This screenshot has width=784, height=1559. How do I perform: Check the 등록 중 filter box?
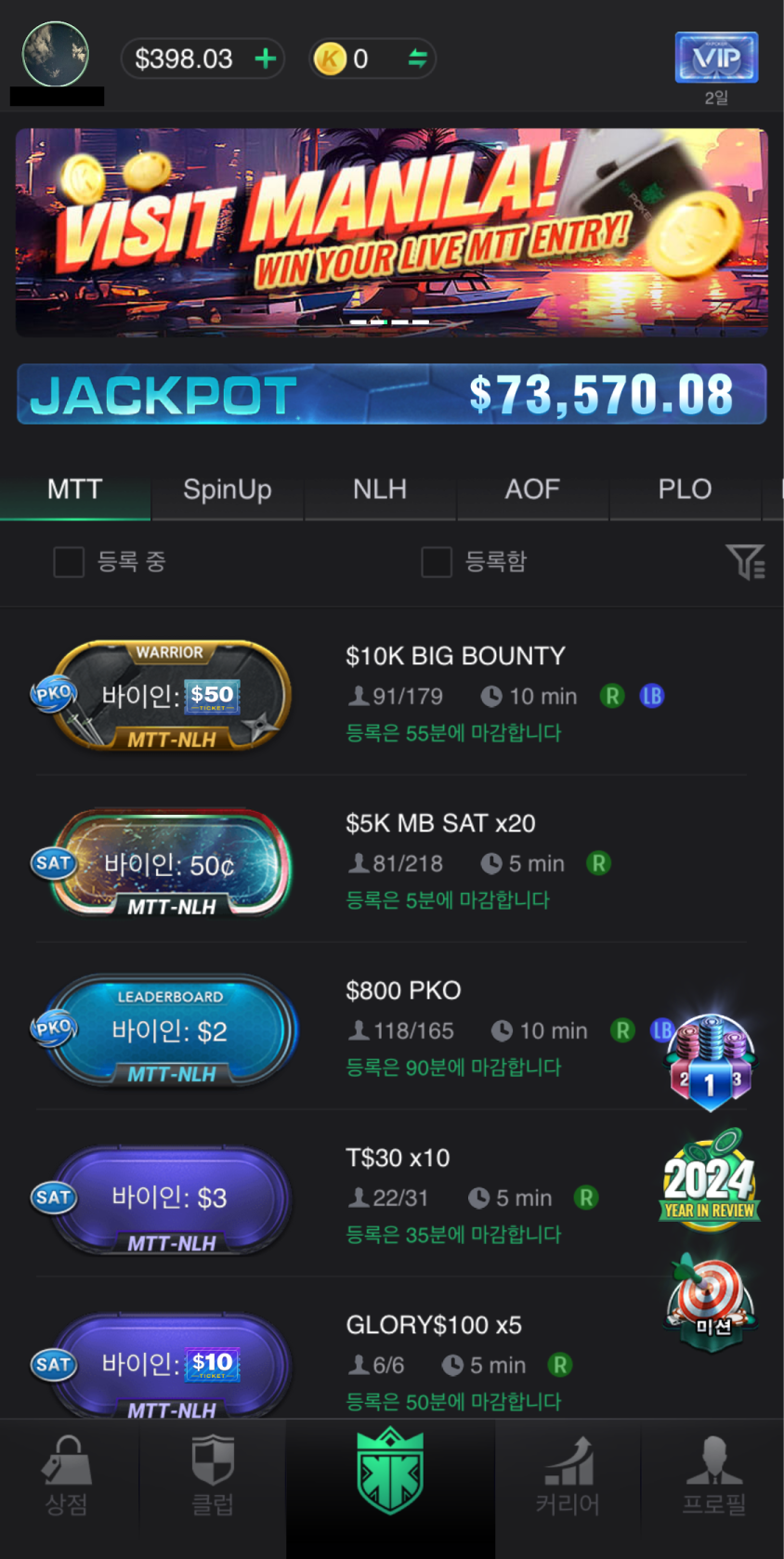[69, 561]
